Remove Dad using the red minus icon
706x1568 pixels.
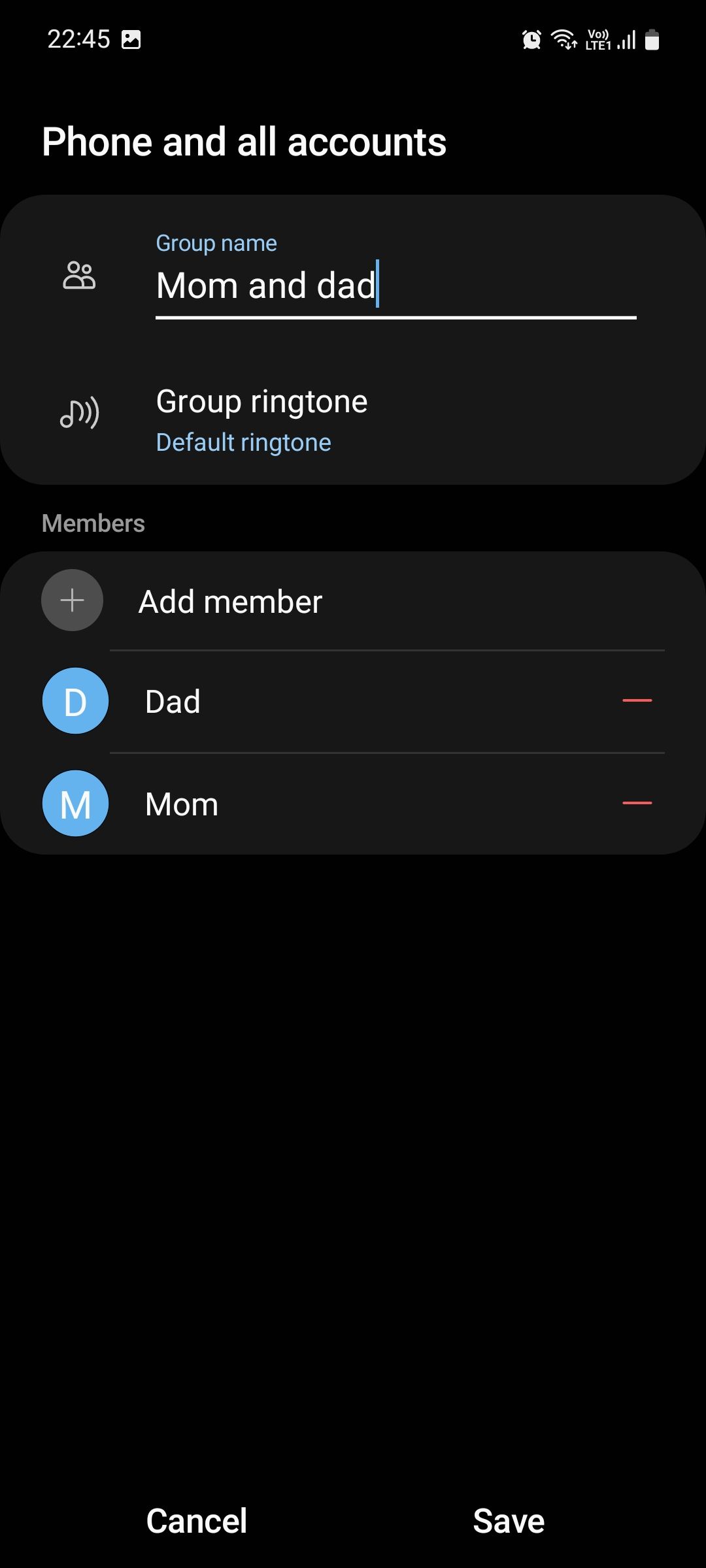tap(637, 701)
